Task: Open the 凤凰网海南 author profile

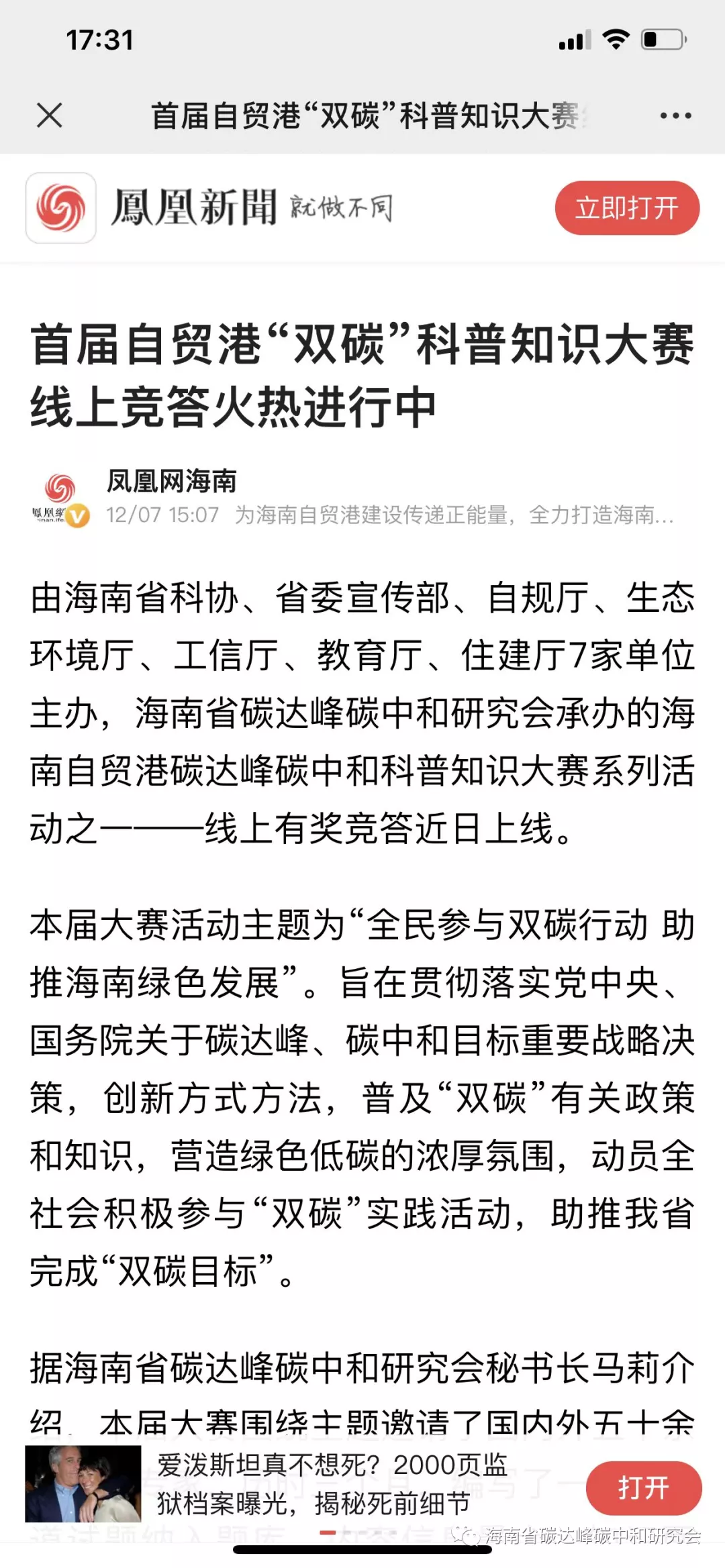Action: (171, 481)
